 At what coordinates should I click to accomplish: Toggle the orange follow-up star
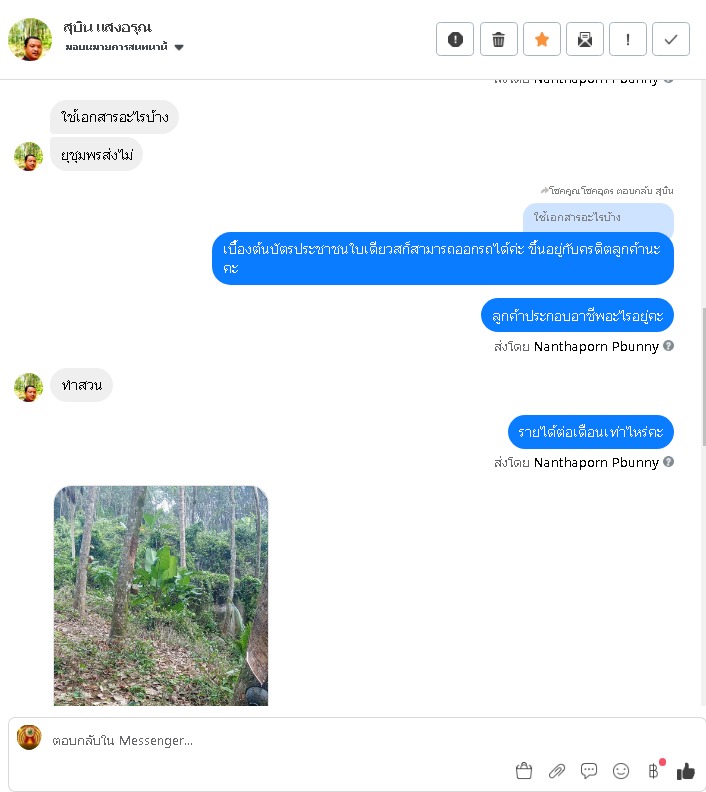[542, 39]
